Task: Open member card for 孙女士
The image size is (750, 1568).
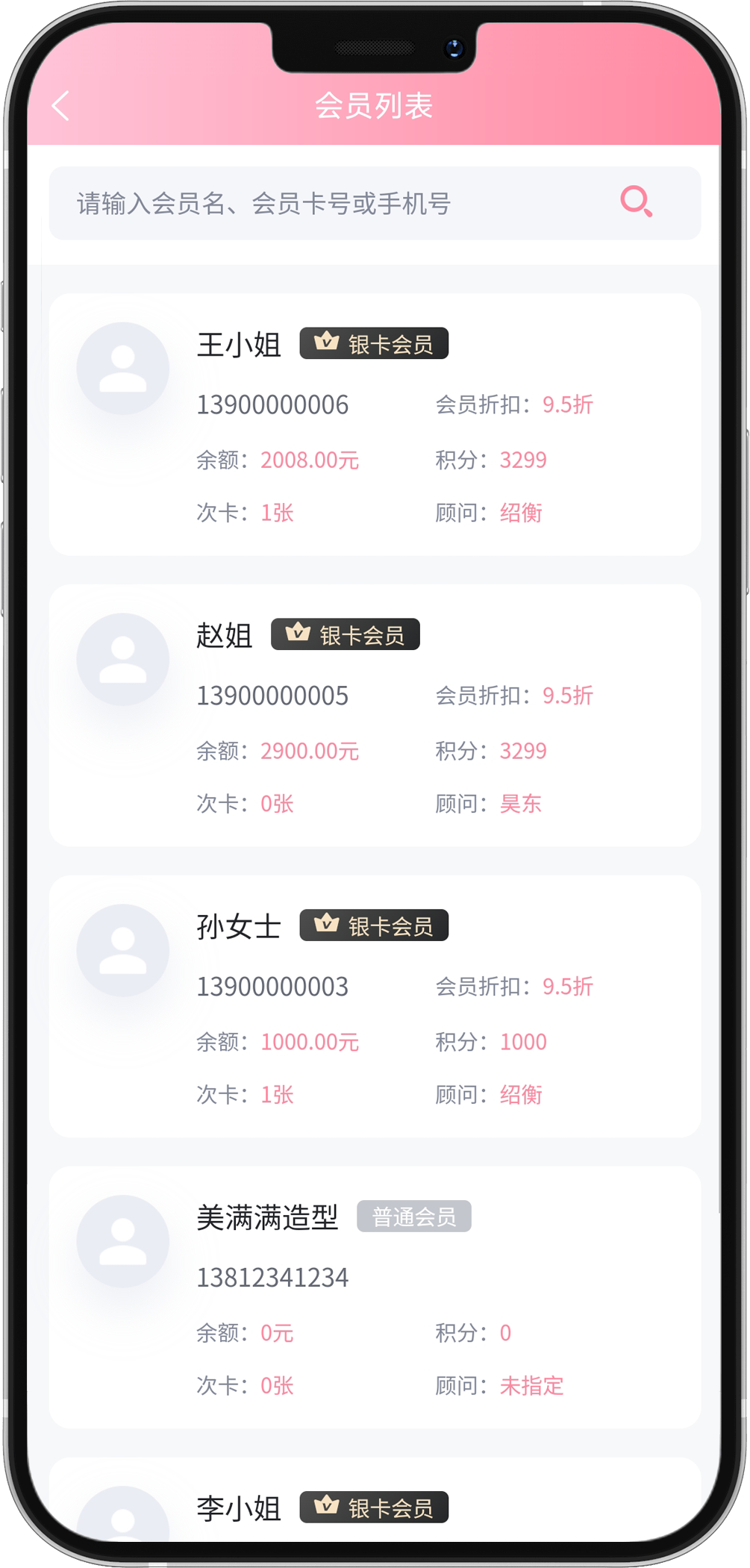Action: click(375, 1006)
